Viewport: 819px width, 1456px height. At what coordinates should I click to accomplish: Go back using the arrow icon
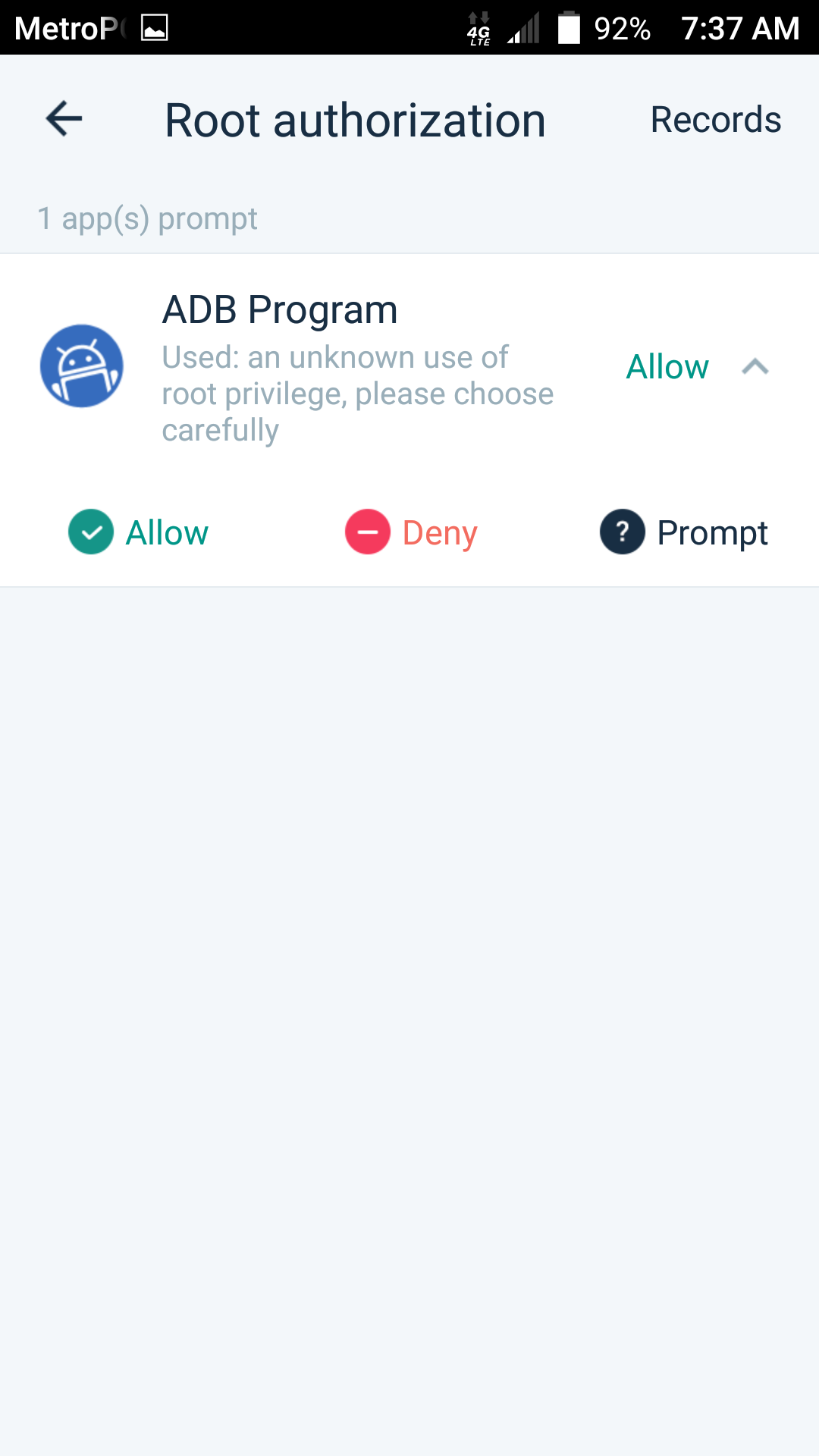tap(64, 119)
